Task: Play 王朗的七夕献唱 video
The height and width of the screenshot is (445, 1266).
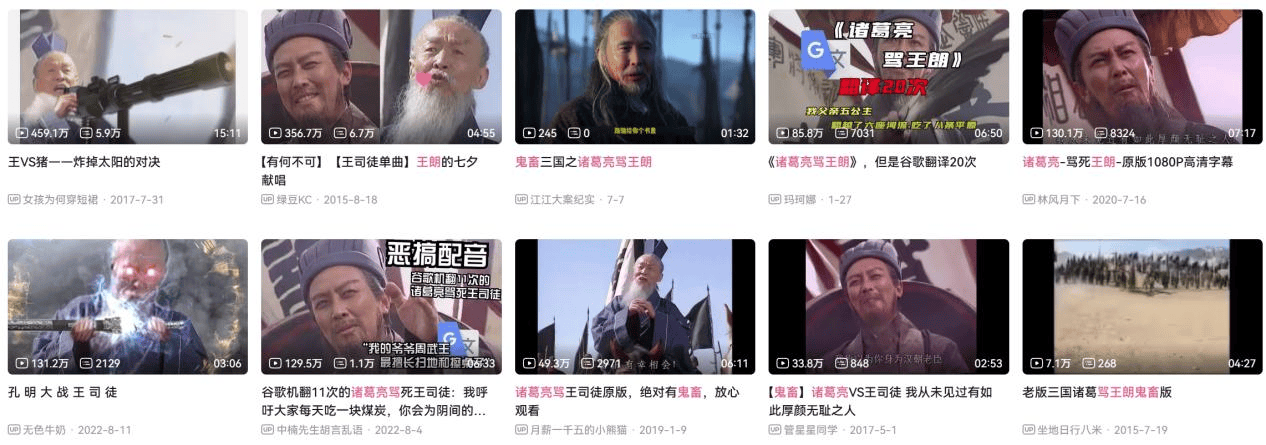Action: (x=381, y=77)
